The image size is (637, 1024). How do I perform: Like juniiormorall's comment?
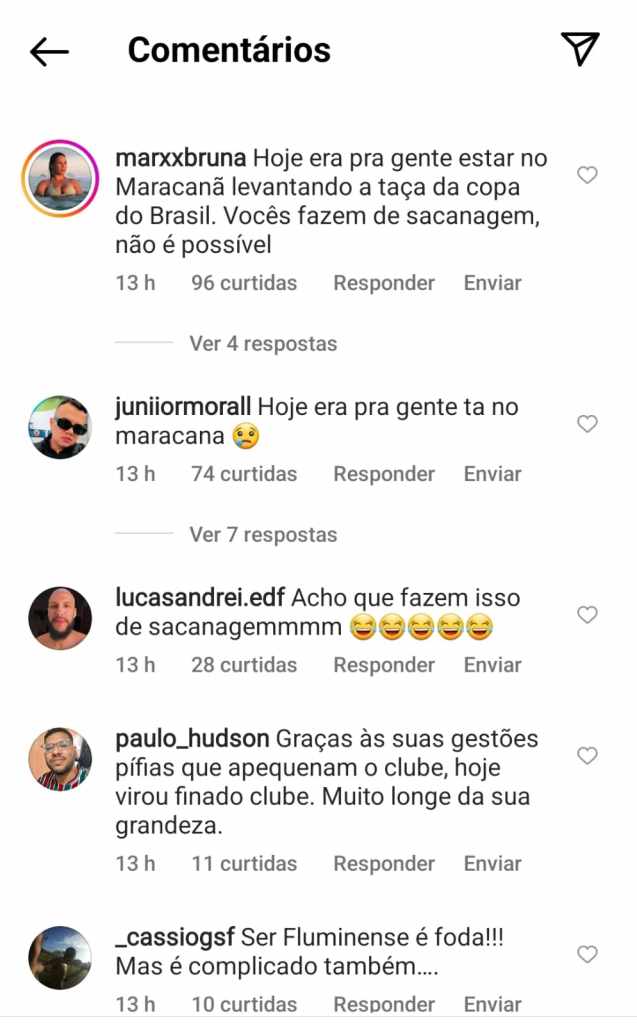[x=588, y=424]
